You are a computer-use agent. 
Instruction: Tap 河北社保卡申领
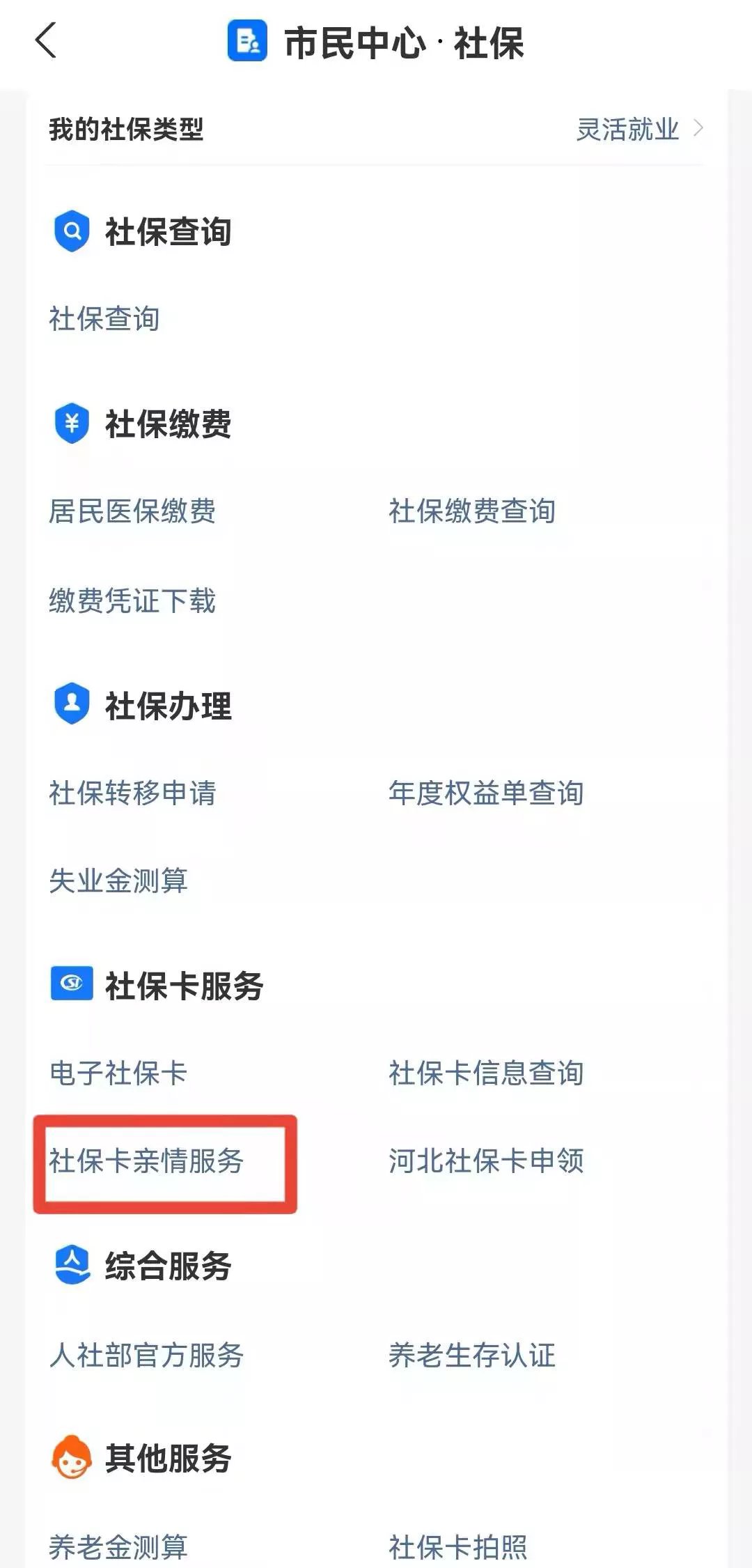point(486,1161)
